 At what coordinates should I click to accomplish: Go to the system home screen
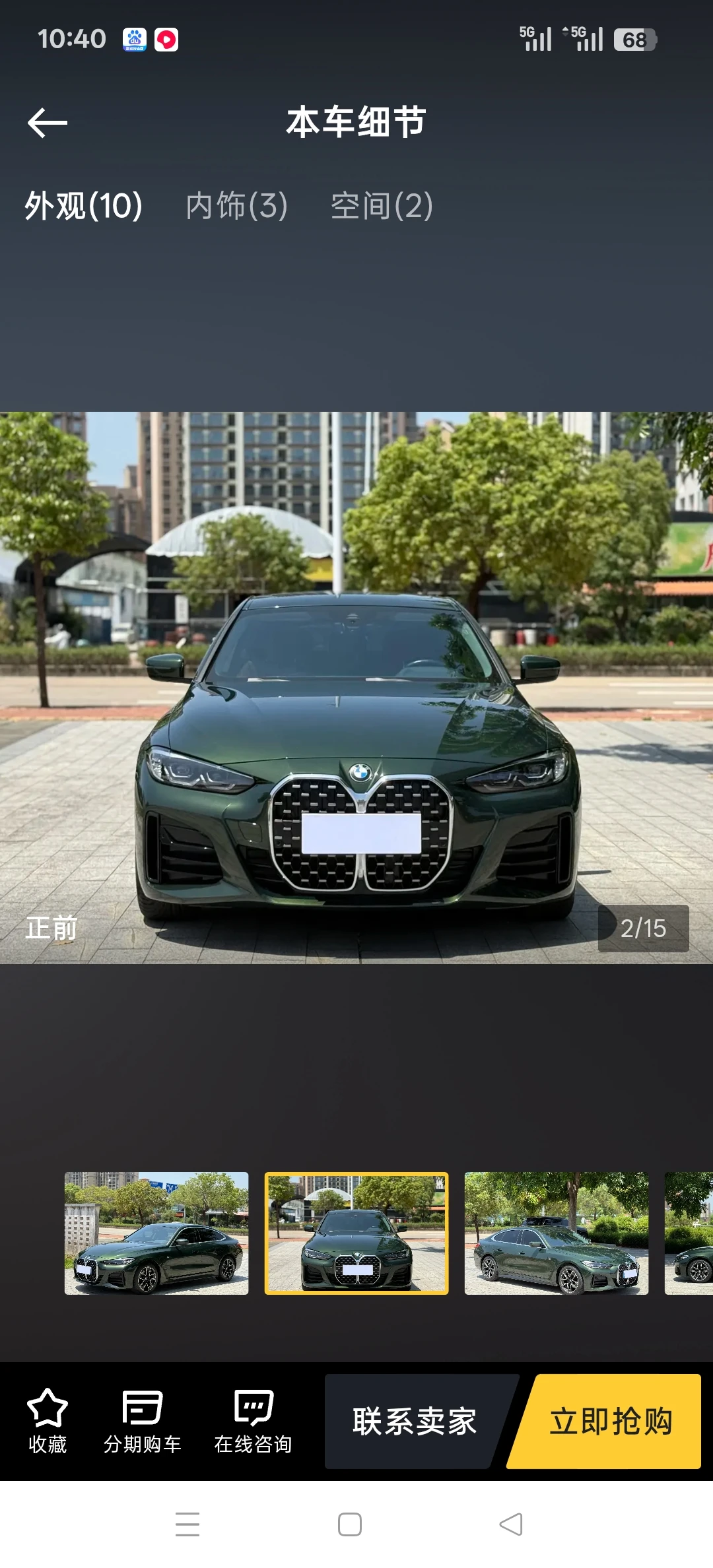(x=350, y=1524)
